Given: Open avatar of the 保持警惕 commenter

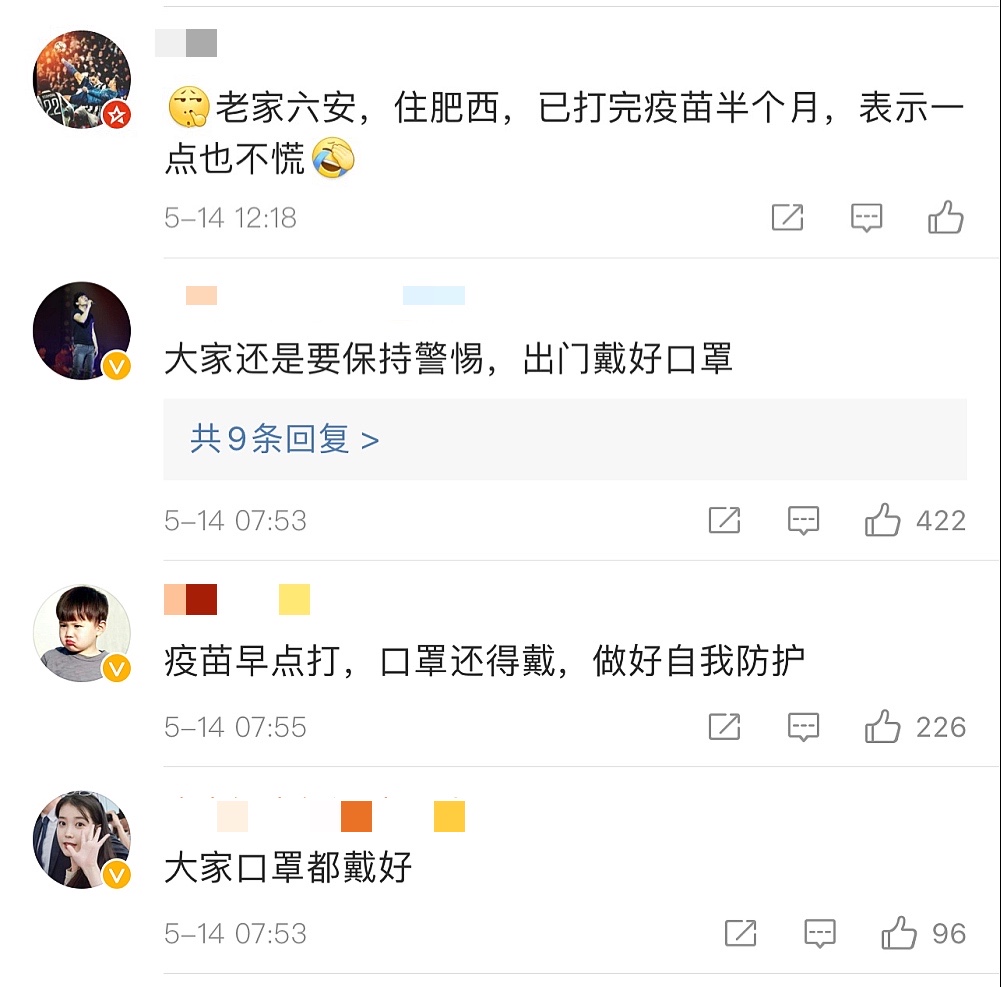Looking at the screenshot, I should point(82,331).
